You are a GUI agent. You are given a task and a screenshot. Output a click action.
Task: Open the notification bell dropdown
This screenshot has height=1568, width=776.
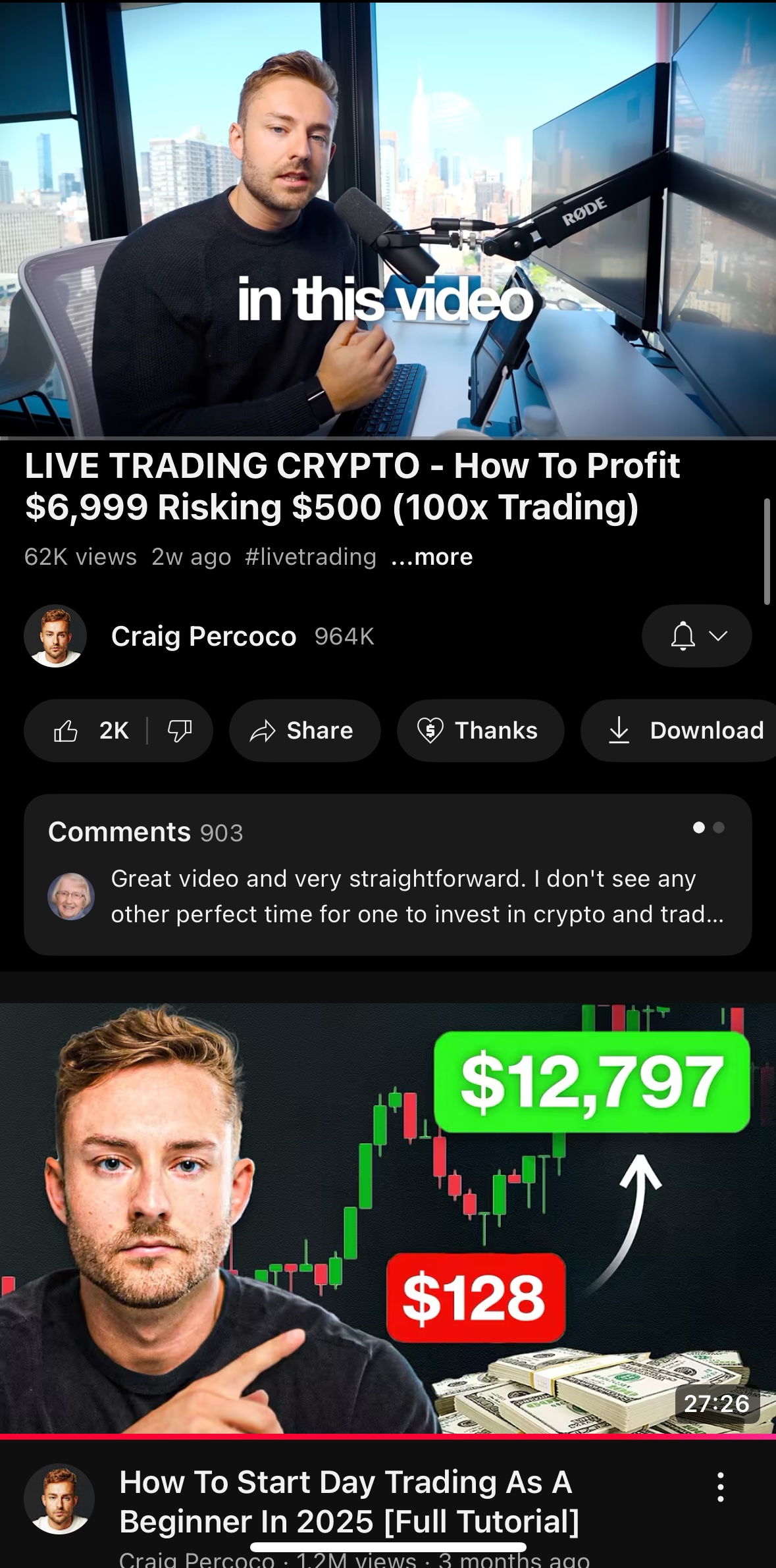(697, 636)
